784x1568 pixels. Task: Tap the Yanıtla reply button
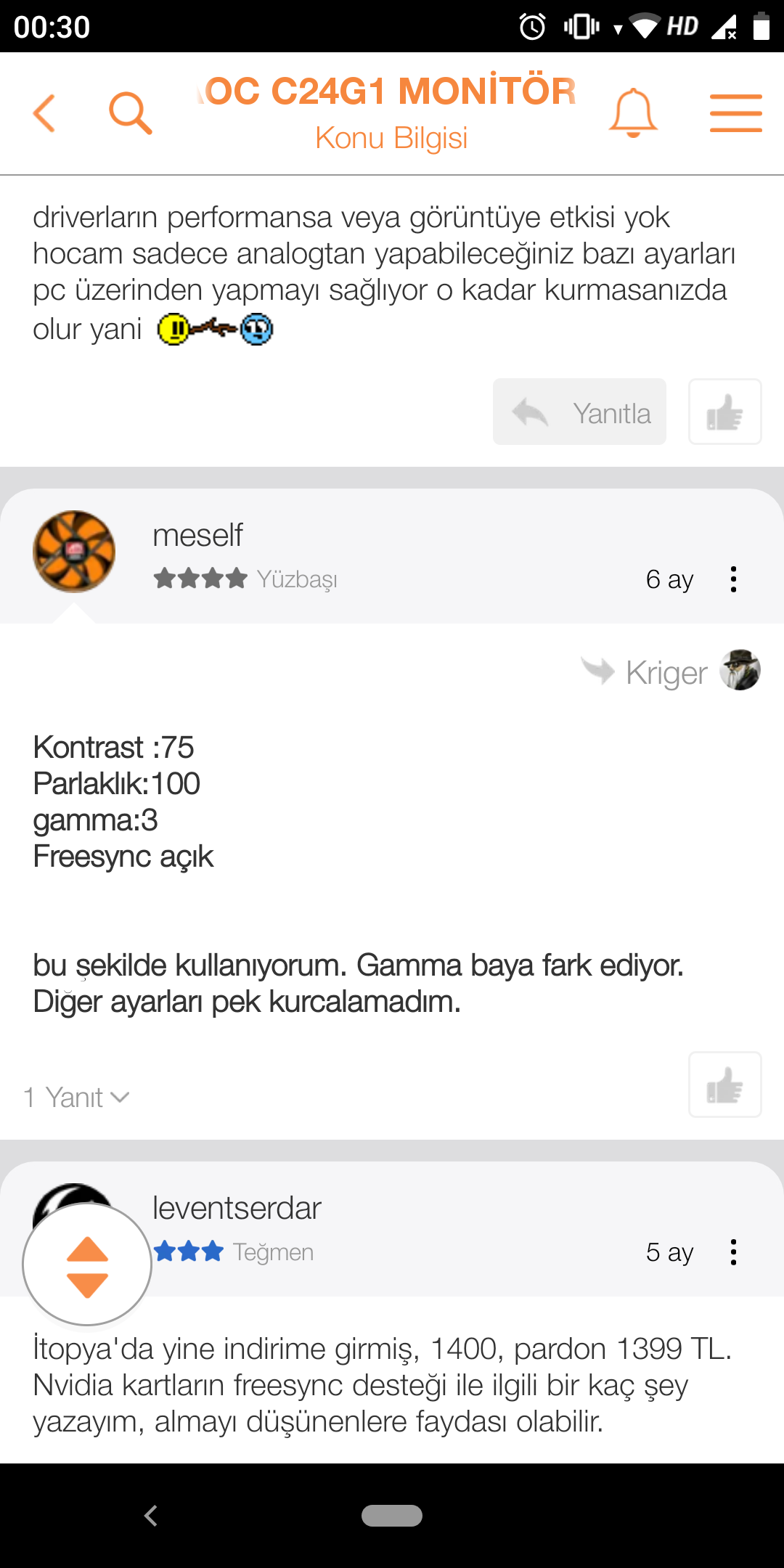579,412
